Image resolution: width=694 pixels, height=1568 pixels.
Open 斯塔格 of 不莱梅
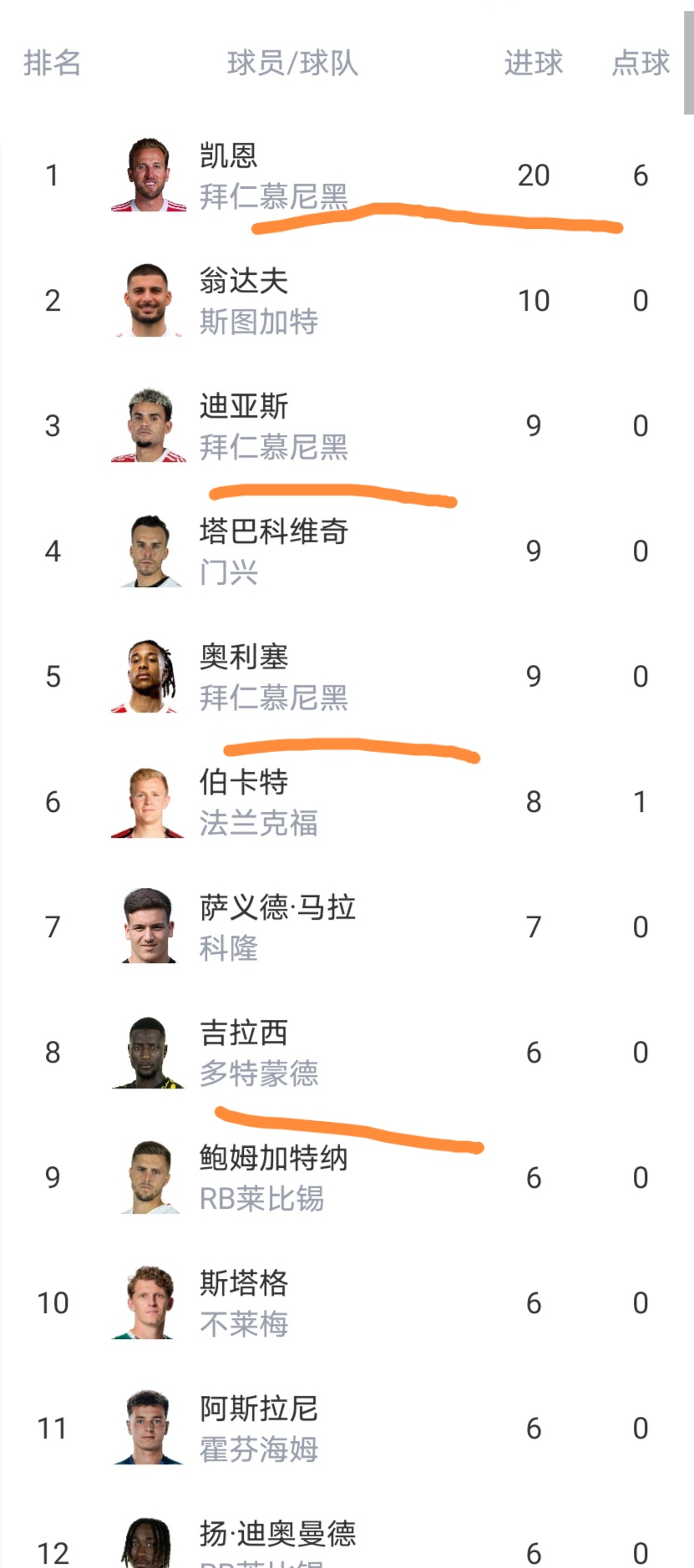tap(347, 1303)
